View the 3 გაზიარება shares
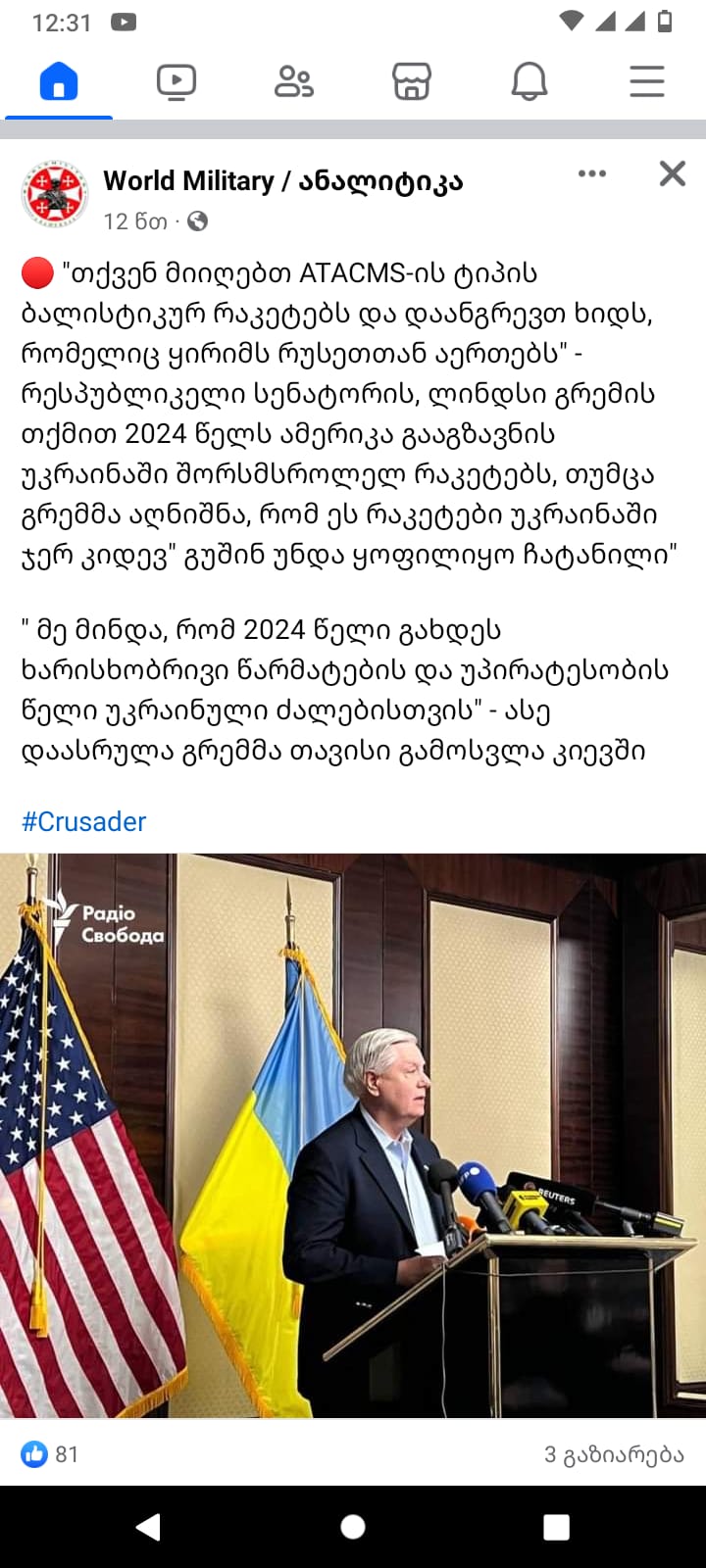The image size is (706, 1568). pos(614,1454)
